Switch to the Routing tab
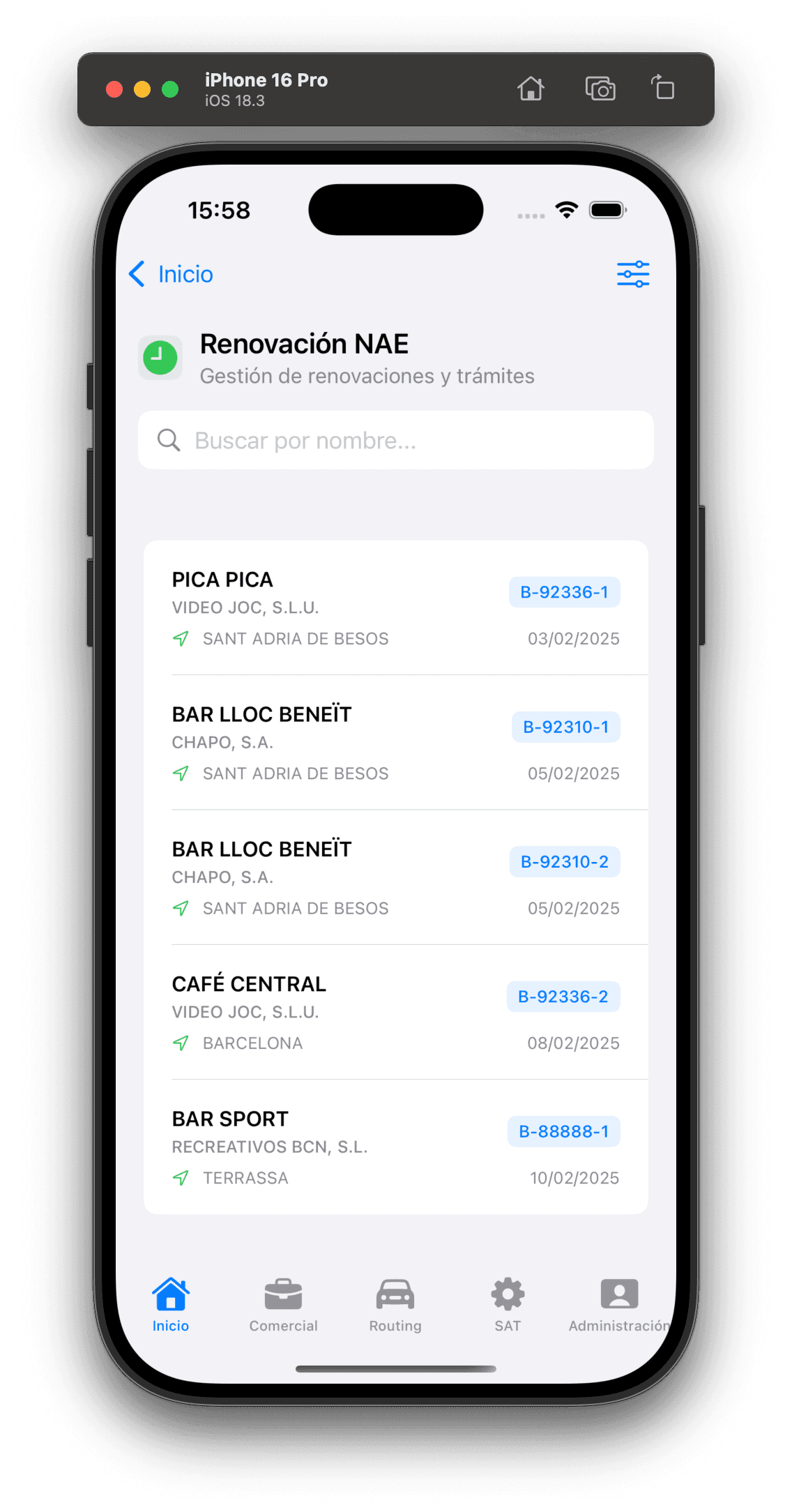The width and height of the screenshot is (792, 1512). 395,1304
